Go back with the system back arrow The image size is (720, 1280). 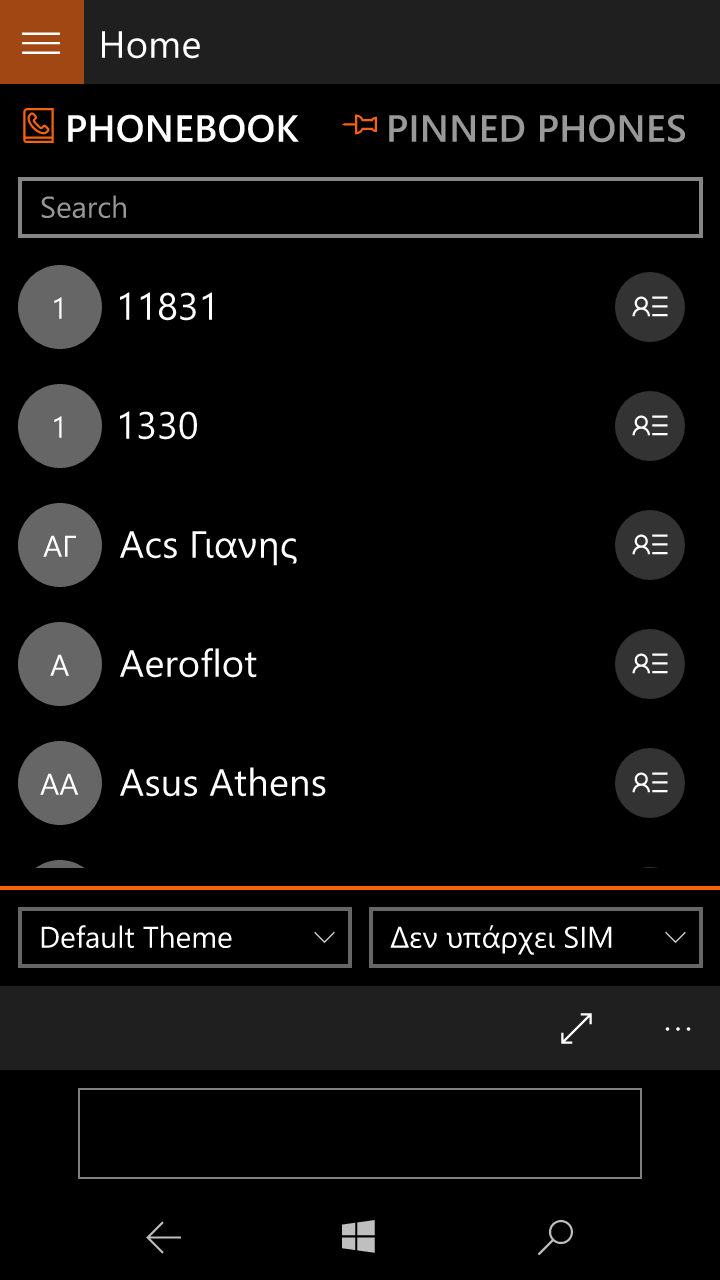point(164,1238)
